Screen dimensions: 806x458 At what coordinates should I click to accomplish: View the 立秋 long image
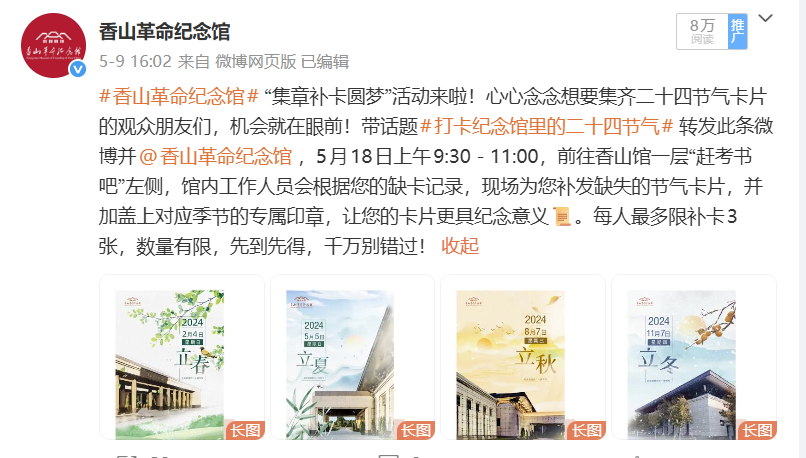(523, 357)
